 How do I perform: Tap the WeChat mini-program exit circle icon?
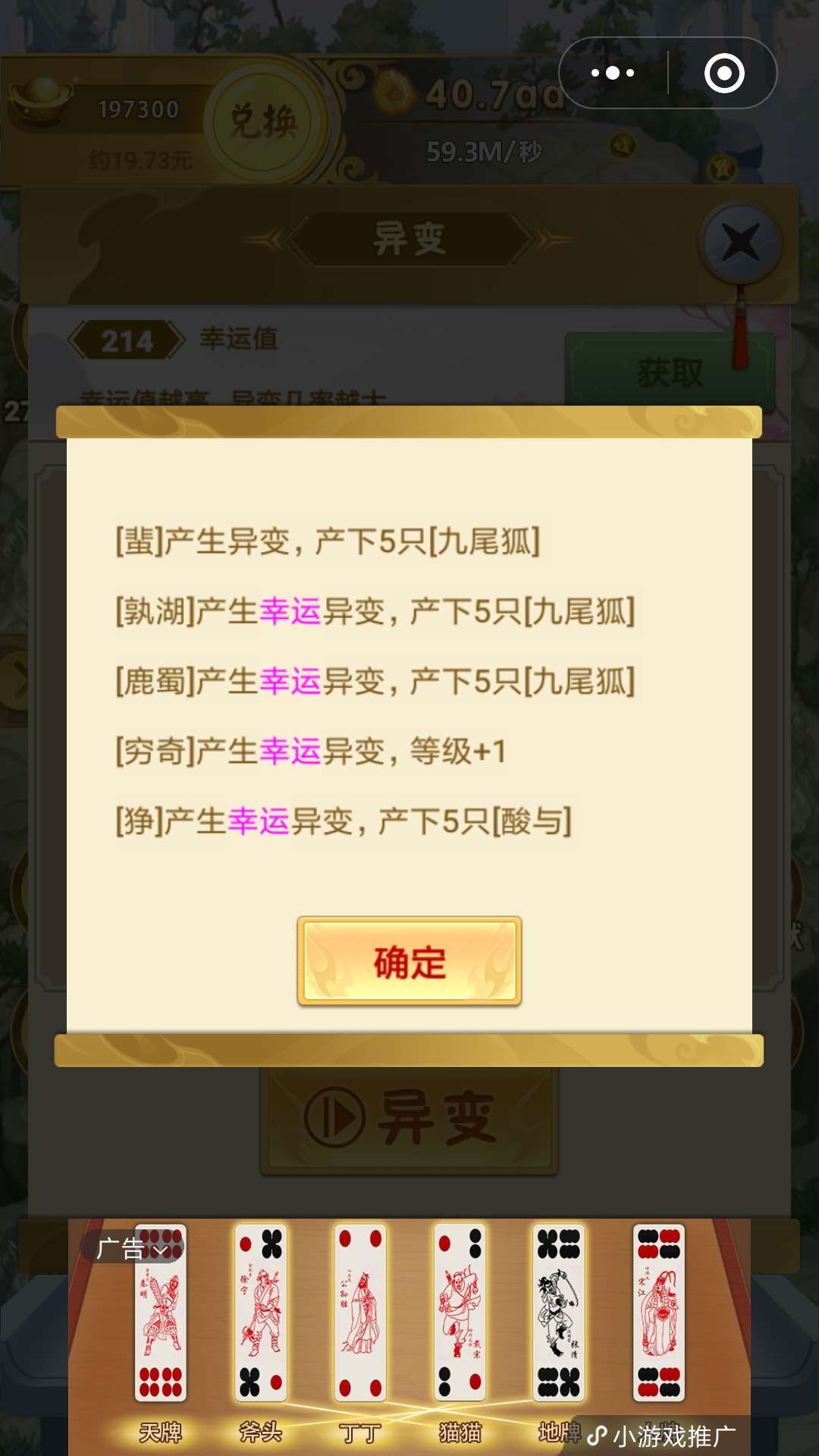tap(726, 73)
